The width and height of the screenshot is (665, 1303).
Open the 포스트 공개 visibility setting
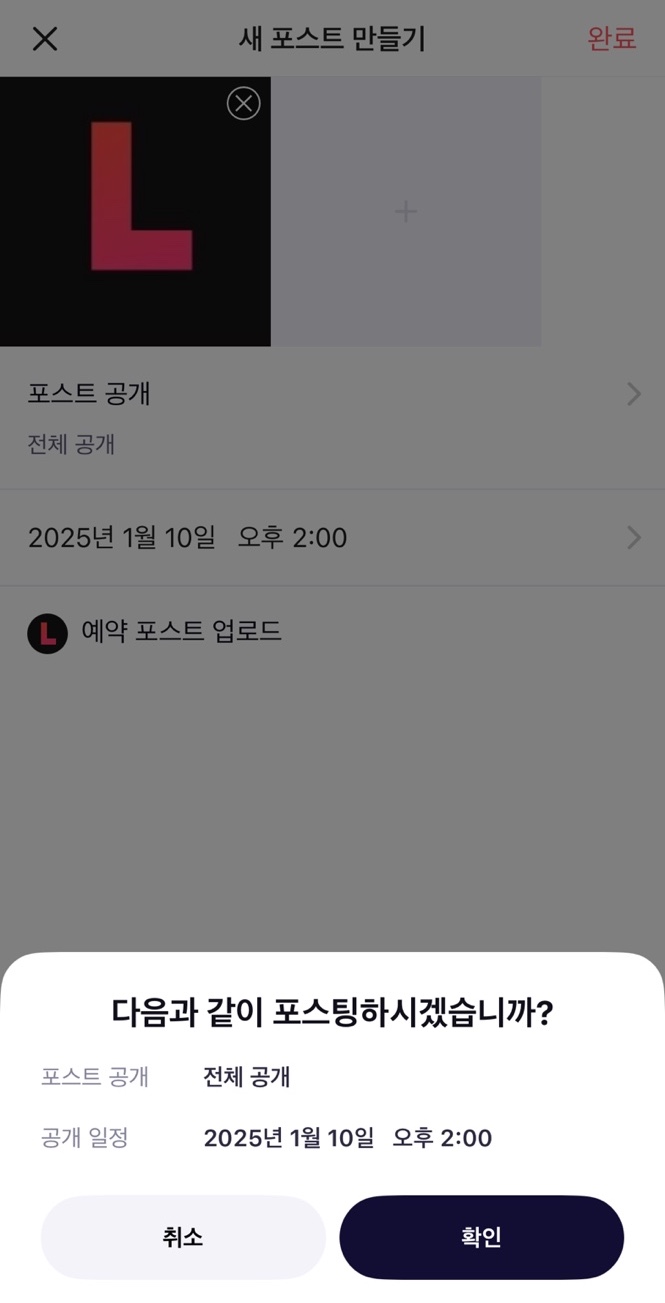click(x=332, y=415)
